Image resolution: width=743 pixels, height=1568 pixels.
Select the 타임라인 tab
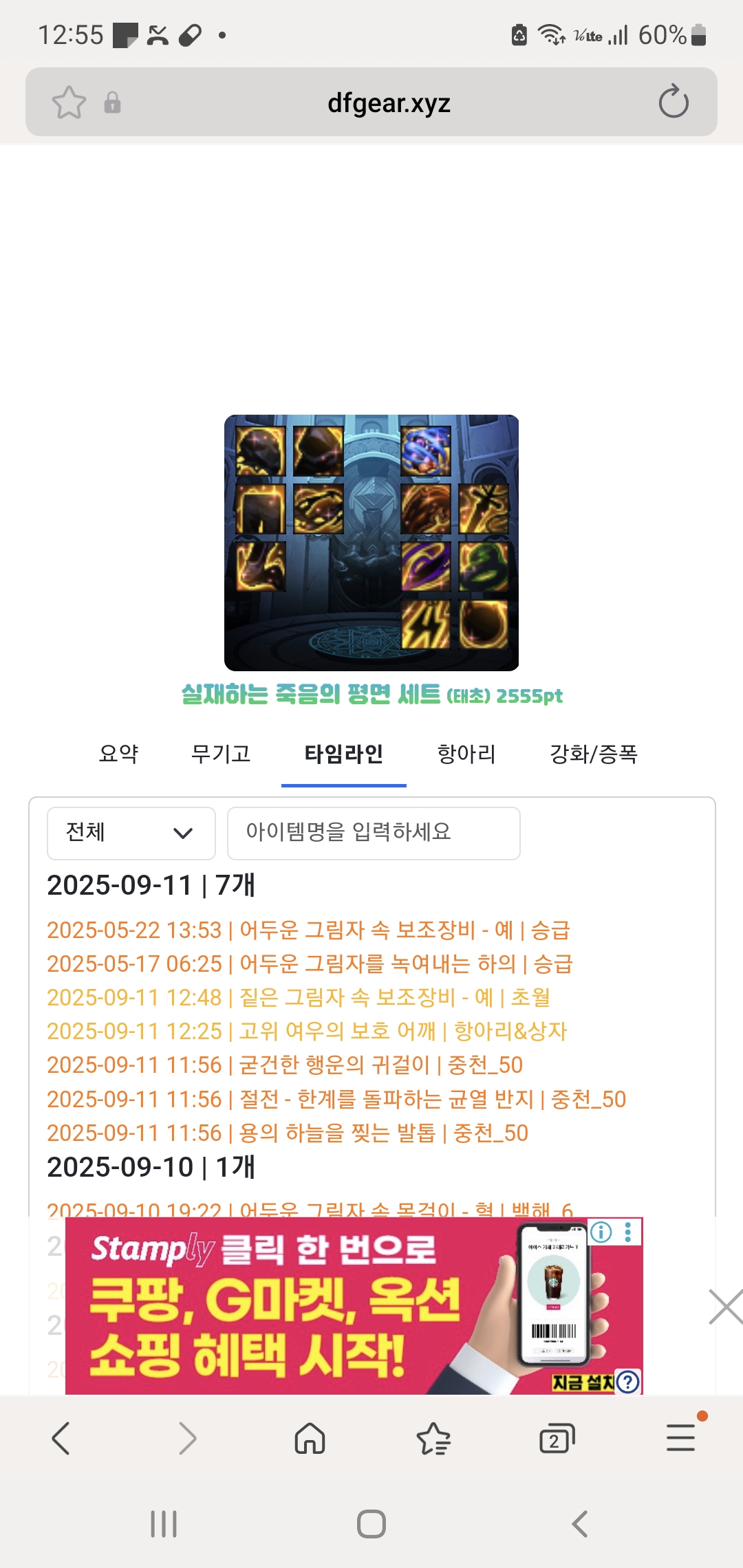(344, 754)
